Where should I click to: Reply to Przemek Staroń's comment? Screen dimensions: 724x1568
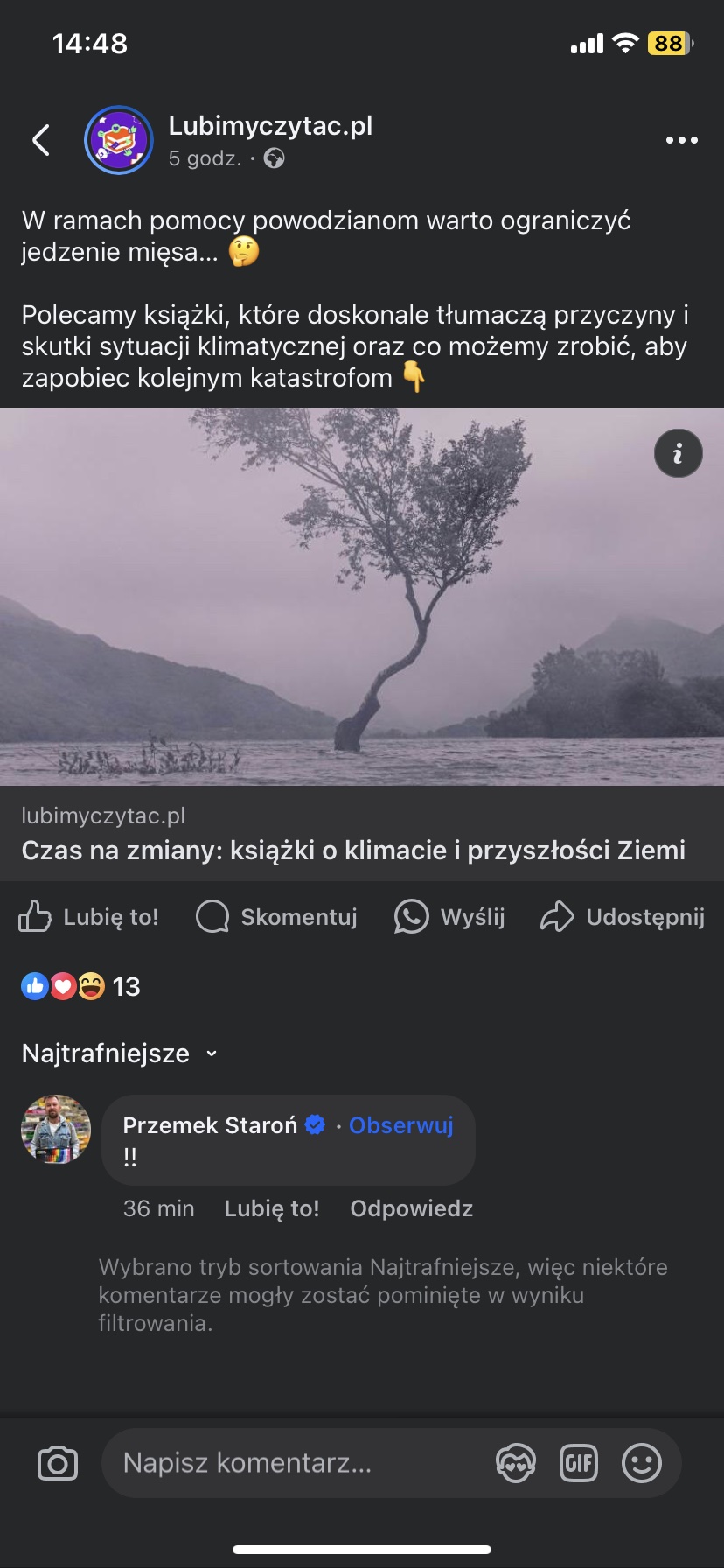coord(411,1208)
